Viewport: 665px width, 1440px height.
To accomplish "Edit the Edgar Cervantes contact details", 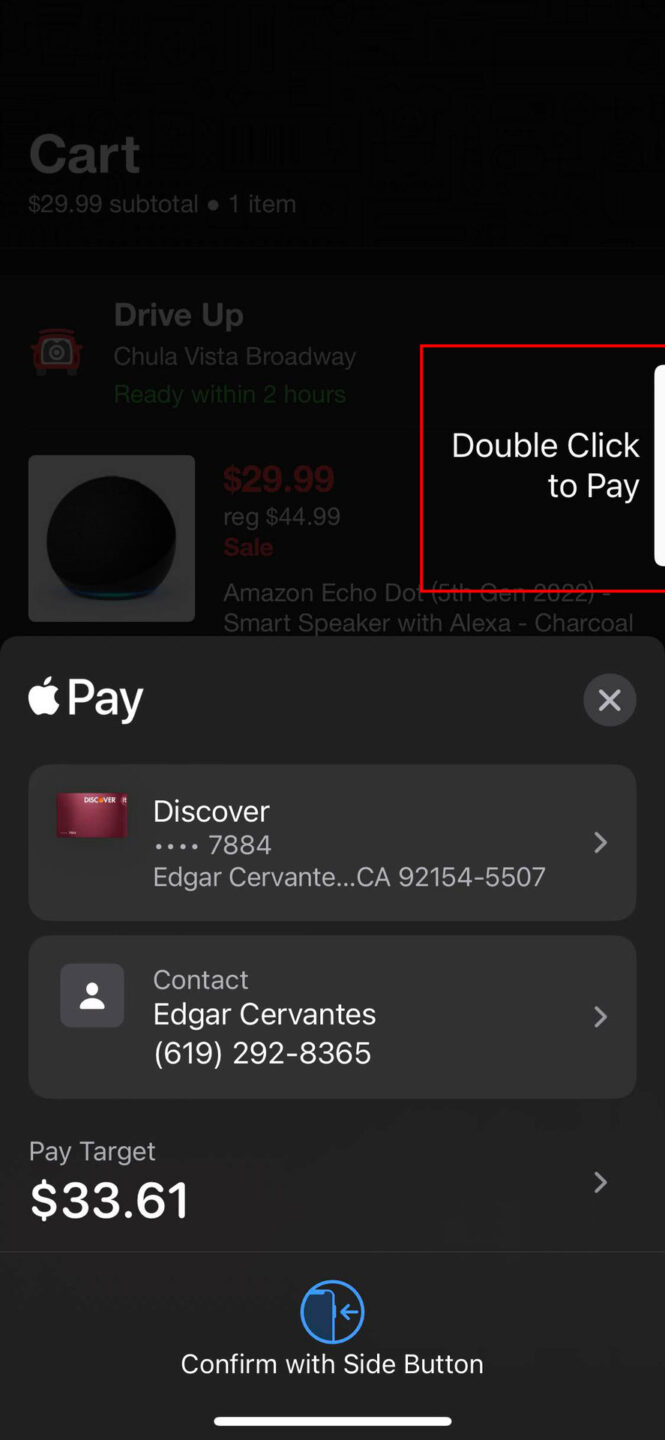I will [332, 1017].
